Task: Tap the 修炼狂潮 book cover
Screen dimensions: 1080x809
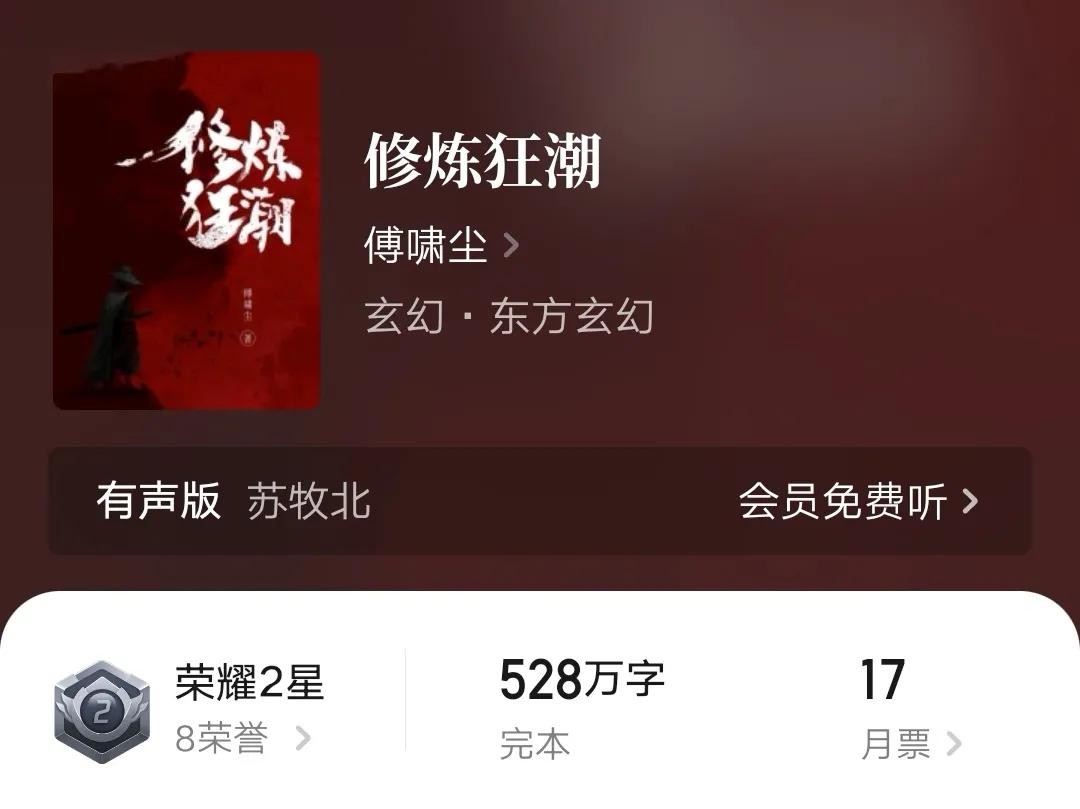Action: pyautogui.click(x=187, y=232)
